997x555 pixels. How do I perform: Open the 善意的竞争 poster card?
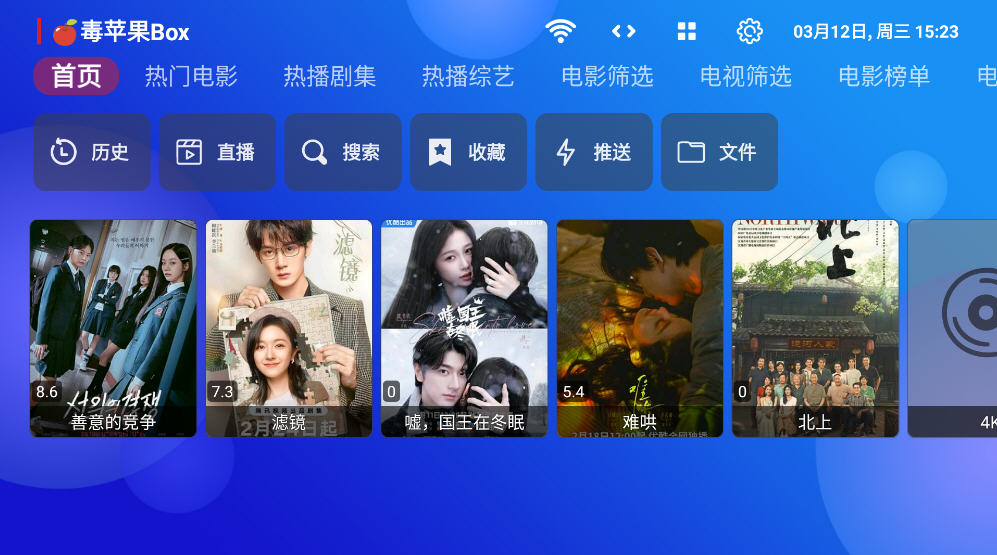(x=113, y=328)
